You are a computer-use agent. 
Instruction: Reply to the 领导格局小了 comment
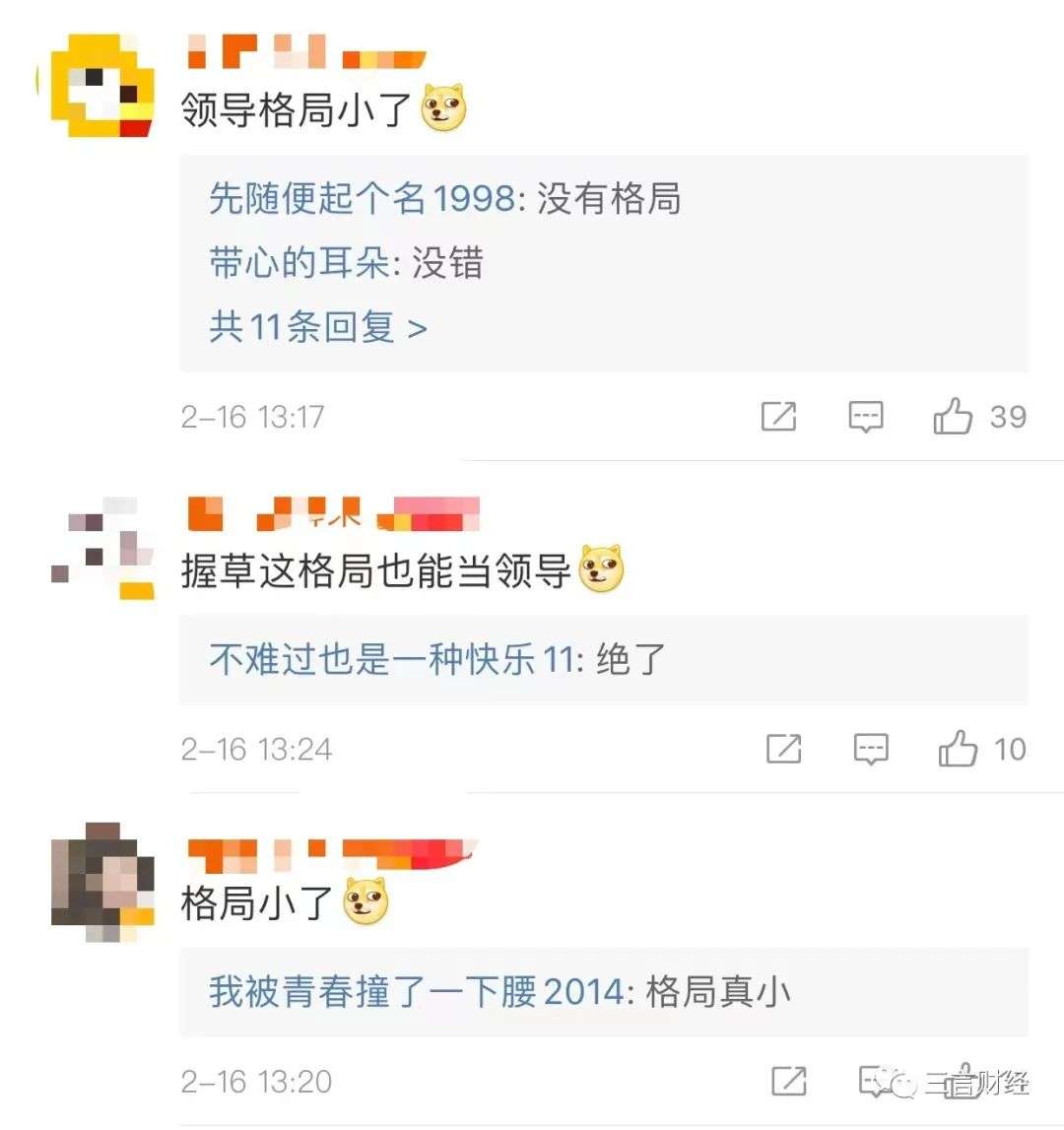pyautogui.click(x=866, y=417)
